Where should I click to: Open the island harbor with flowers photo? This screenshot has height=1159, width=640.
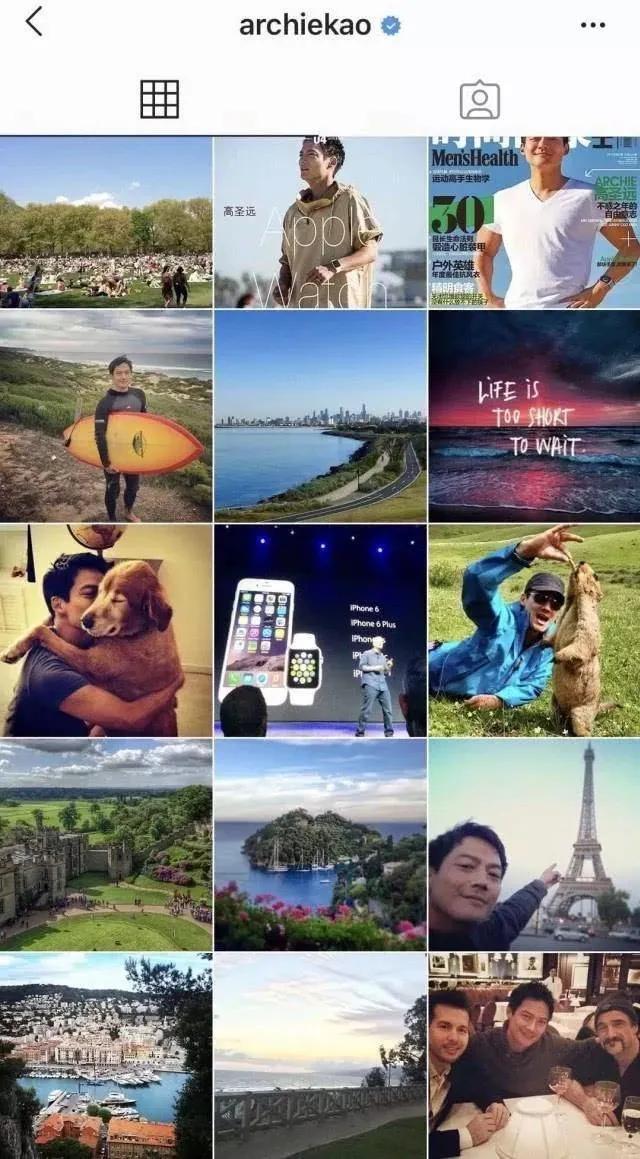click(x=320, y=845)
